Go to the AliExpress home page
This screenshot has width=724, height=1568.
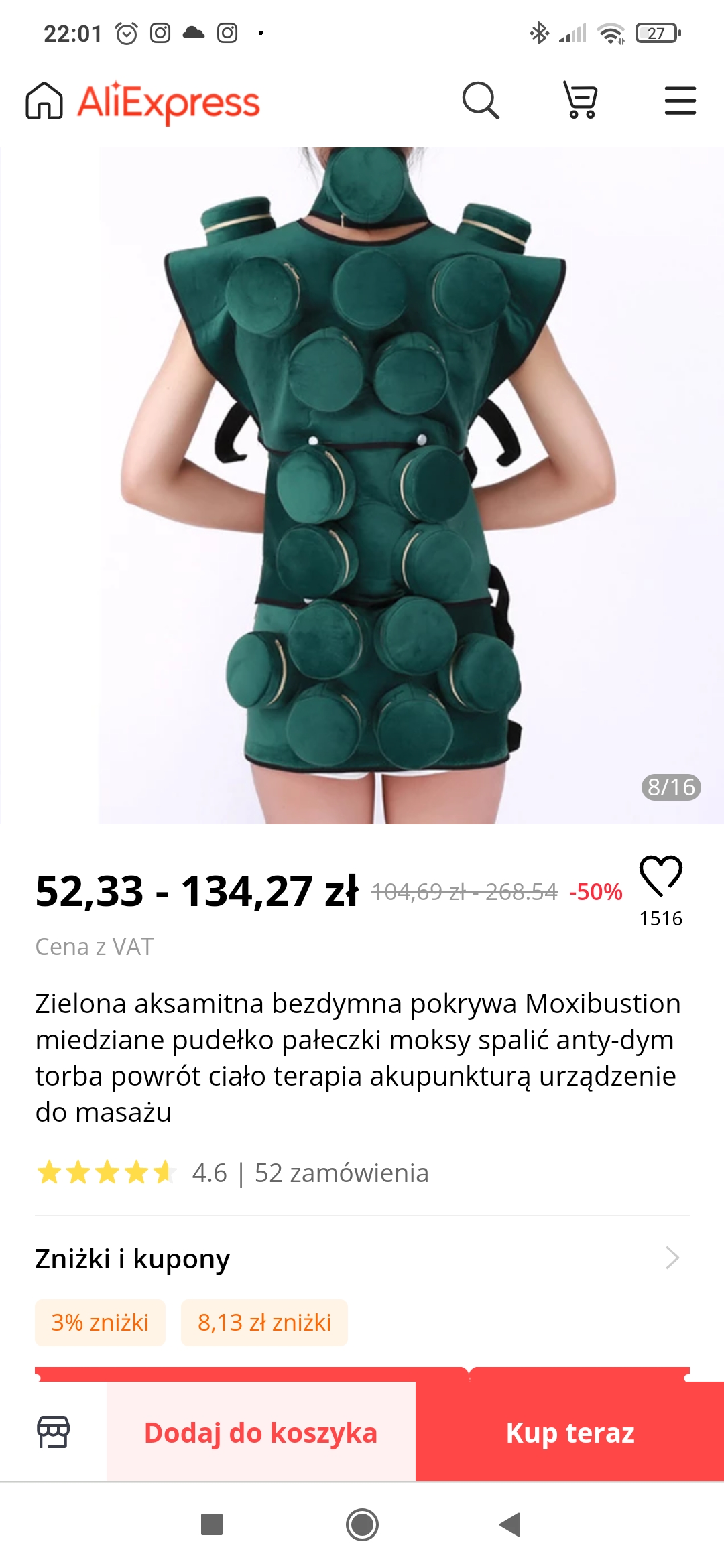pyautogui.click(x=44, y=101)
